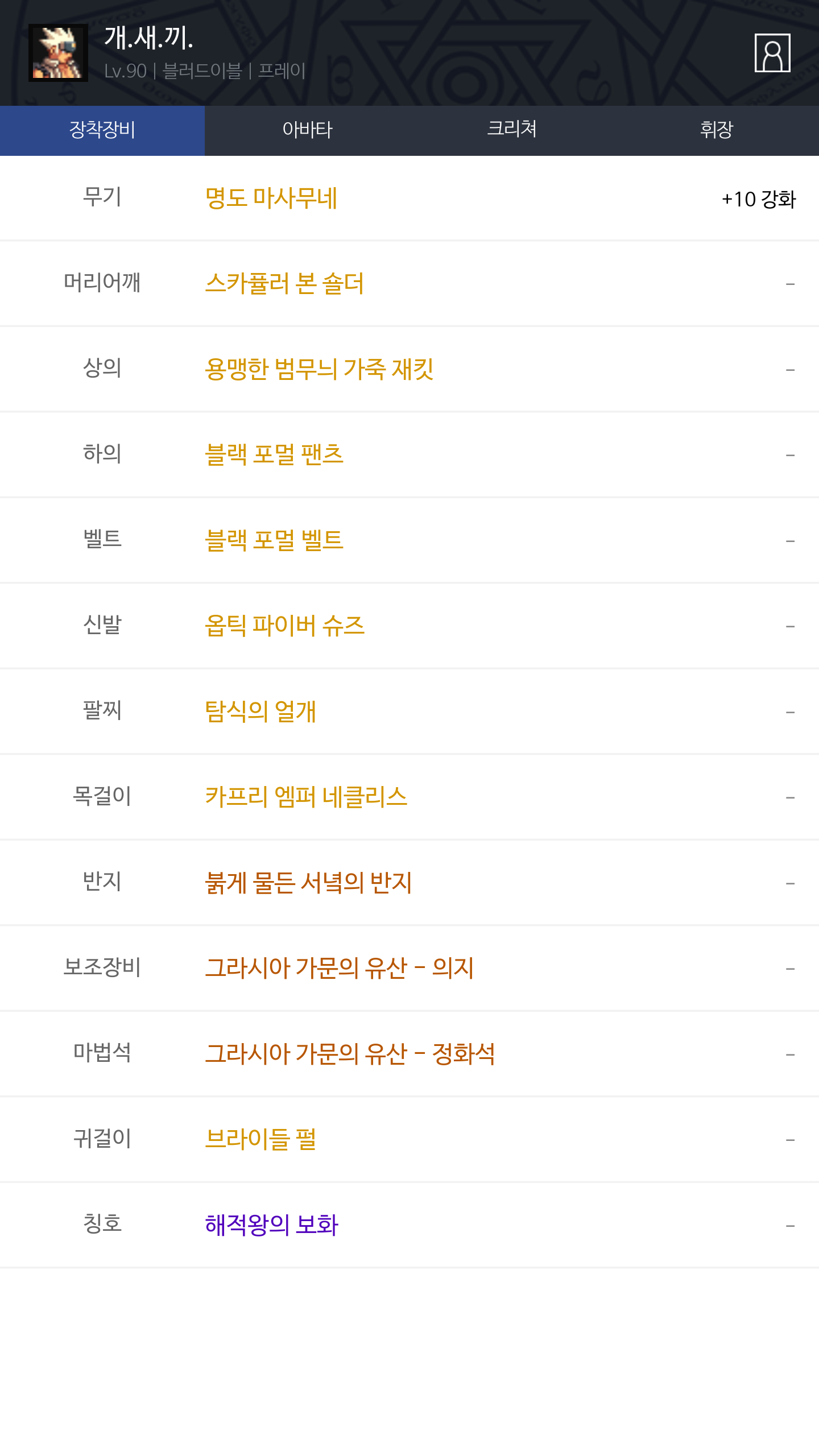This screenshot has height=1456, width=819.
Task: Open 그라시아 가문의 유산 - 정화석
Action: [349, 1054]
